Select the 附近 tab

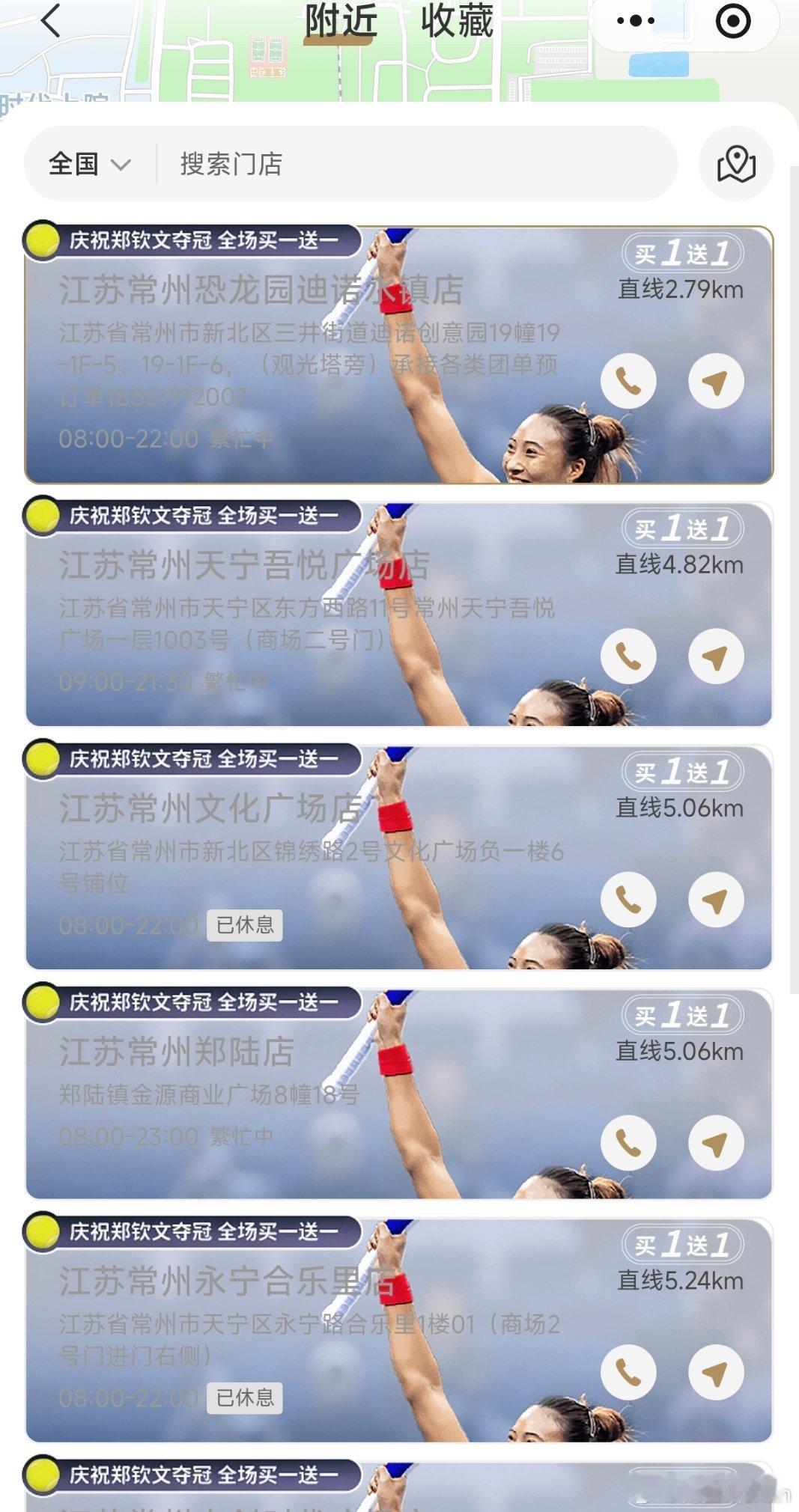pyautogui.click(x=340, y=20)
